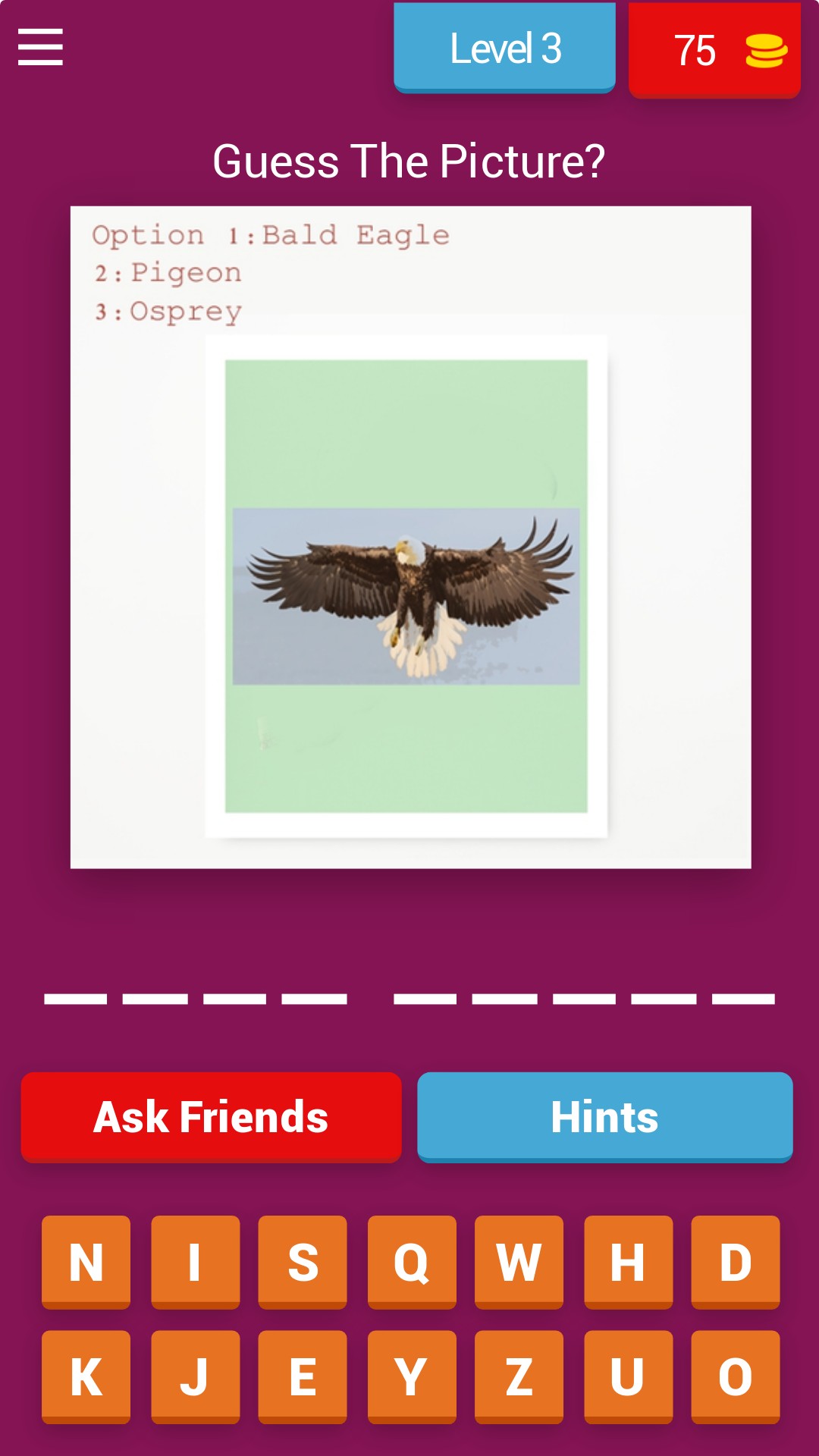Select letter E tile
Viewport: 819px width, 1456px height.
pyautogui.click(x=303, y=1376)
